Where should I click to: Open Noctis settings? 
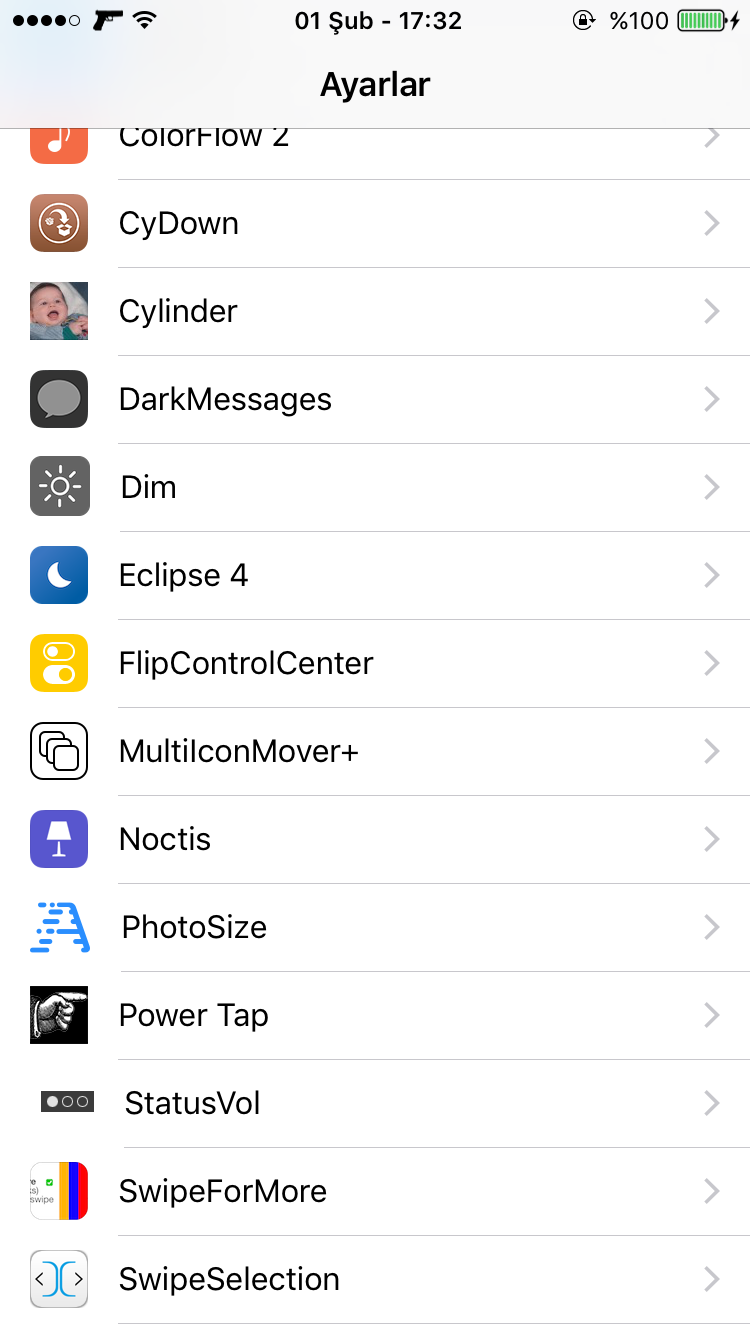point(375,840)
